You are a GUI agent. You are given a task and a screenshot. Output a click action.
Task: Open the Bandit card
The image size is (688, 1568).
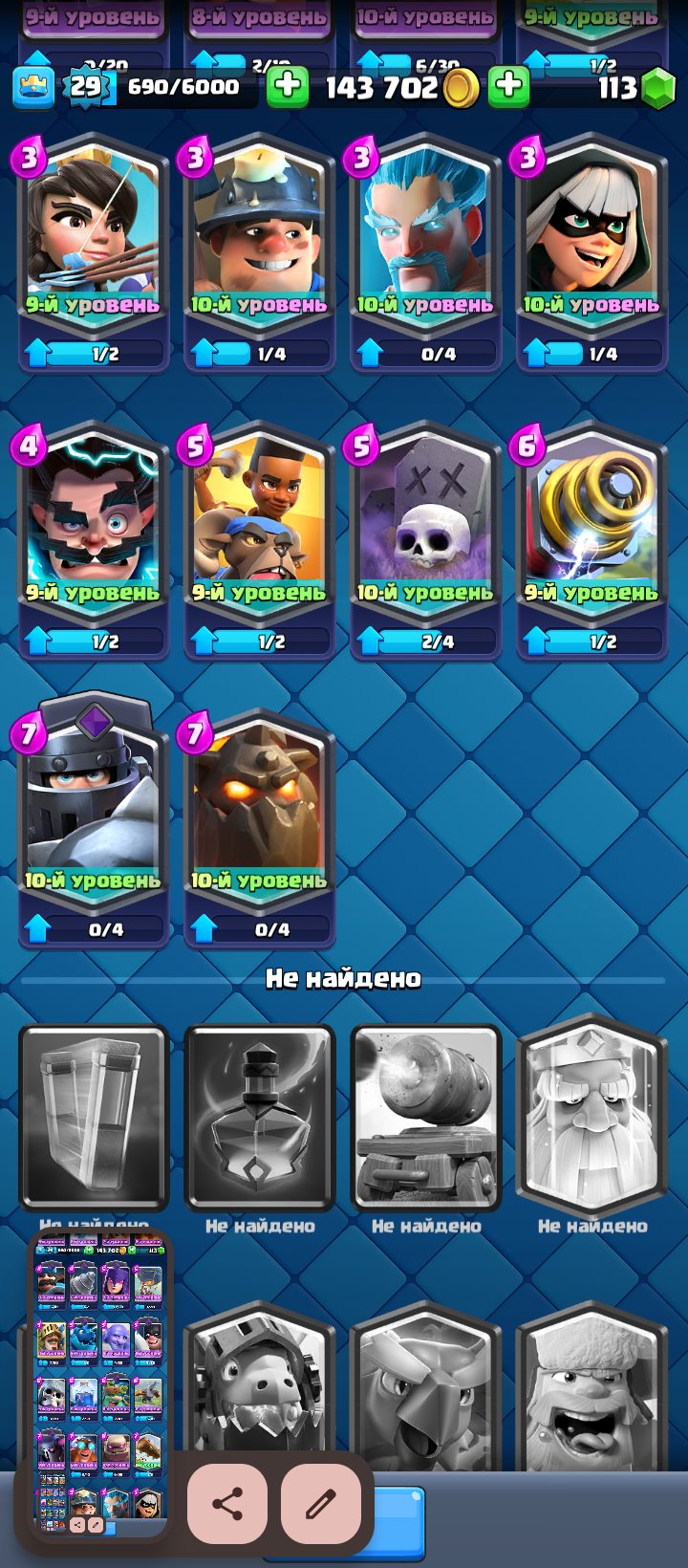click(x=591, y=239)
